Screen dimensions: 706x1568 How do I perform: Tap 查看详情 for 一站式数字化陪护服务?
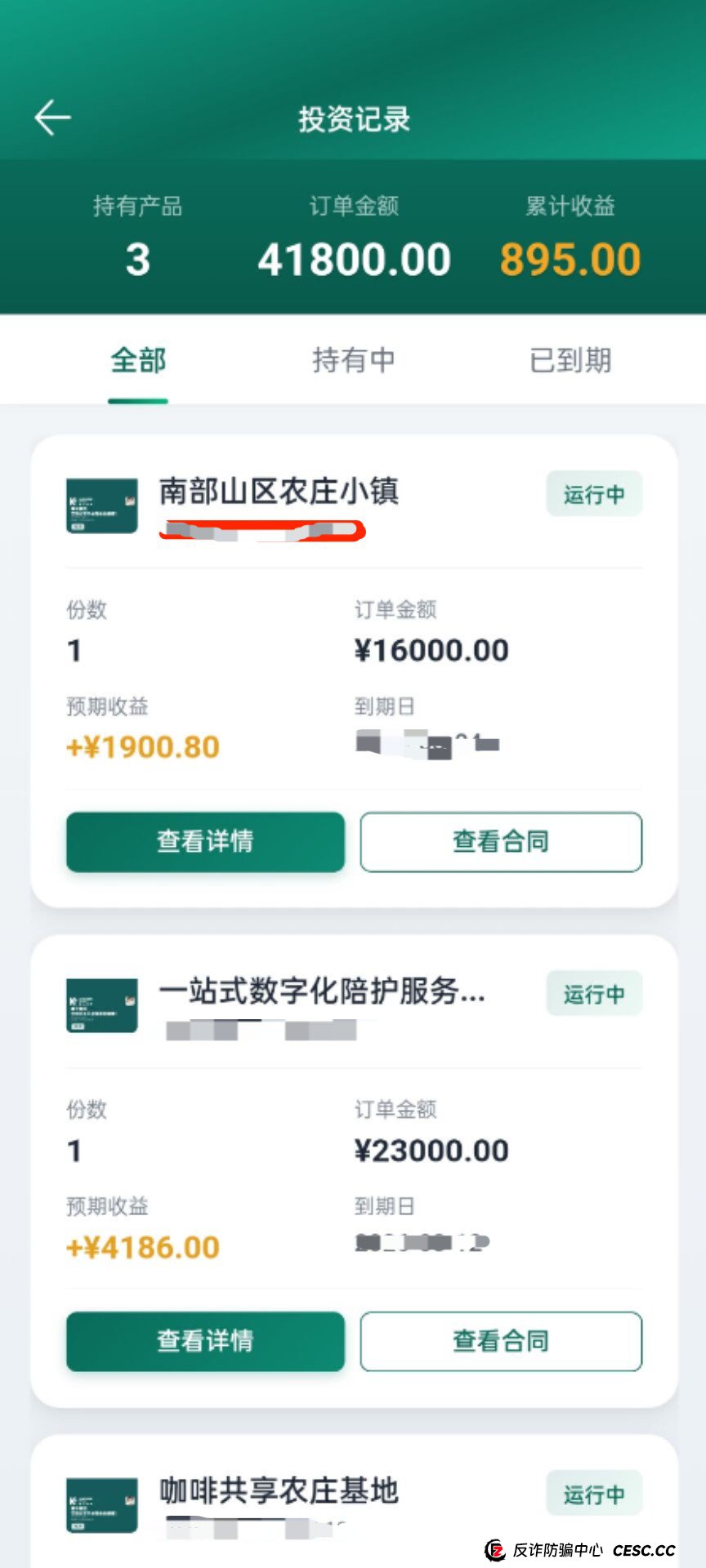pyautogui.click(x=204, y=1341)
